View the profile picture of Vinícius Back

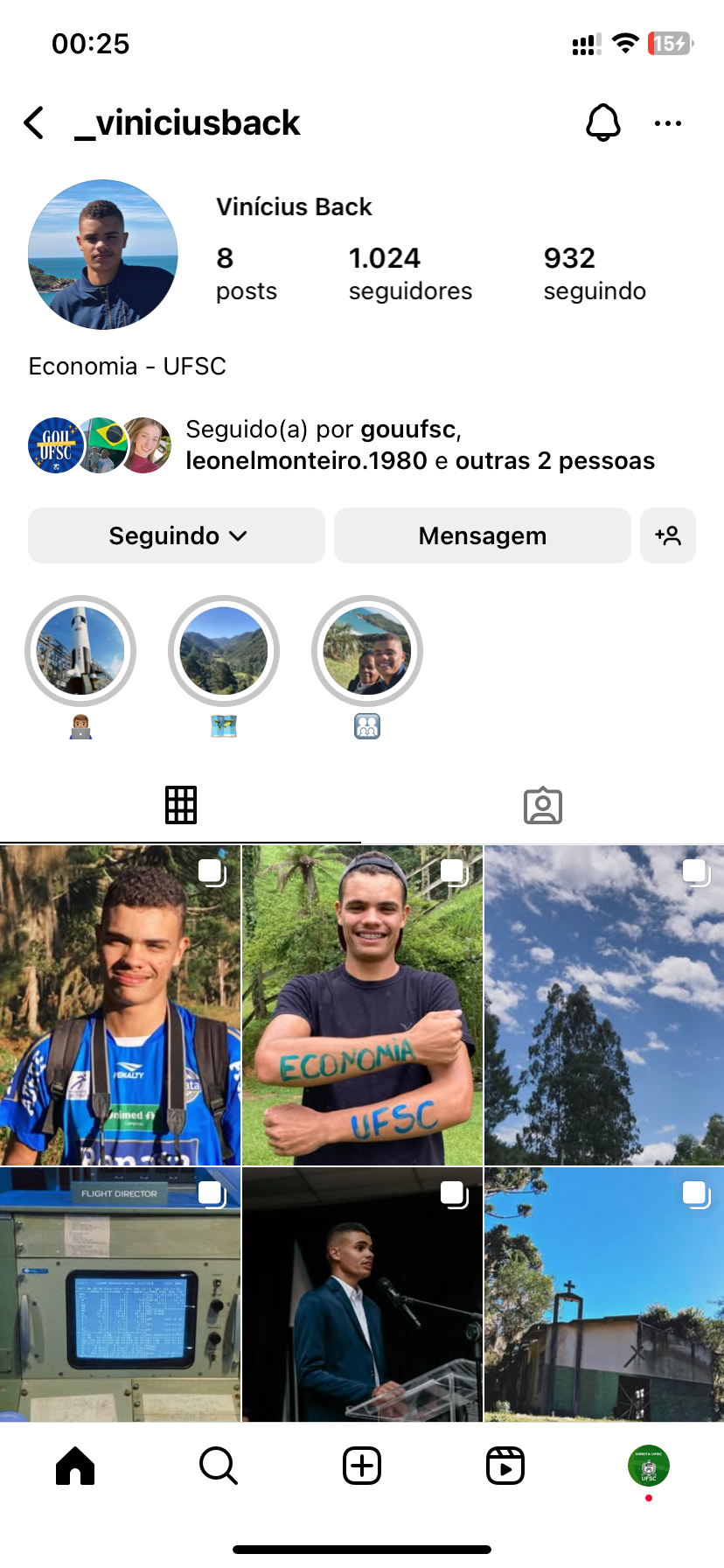tap(103, 255)
